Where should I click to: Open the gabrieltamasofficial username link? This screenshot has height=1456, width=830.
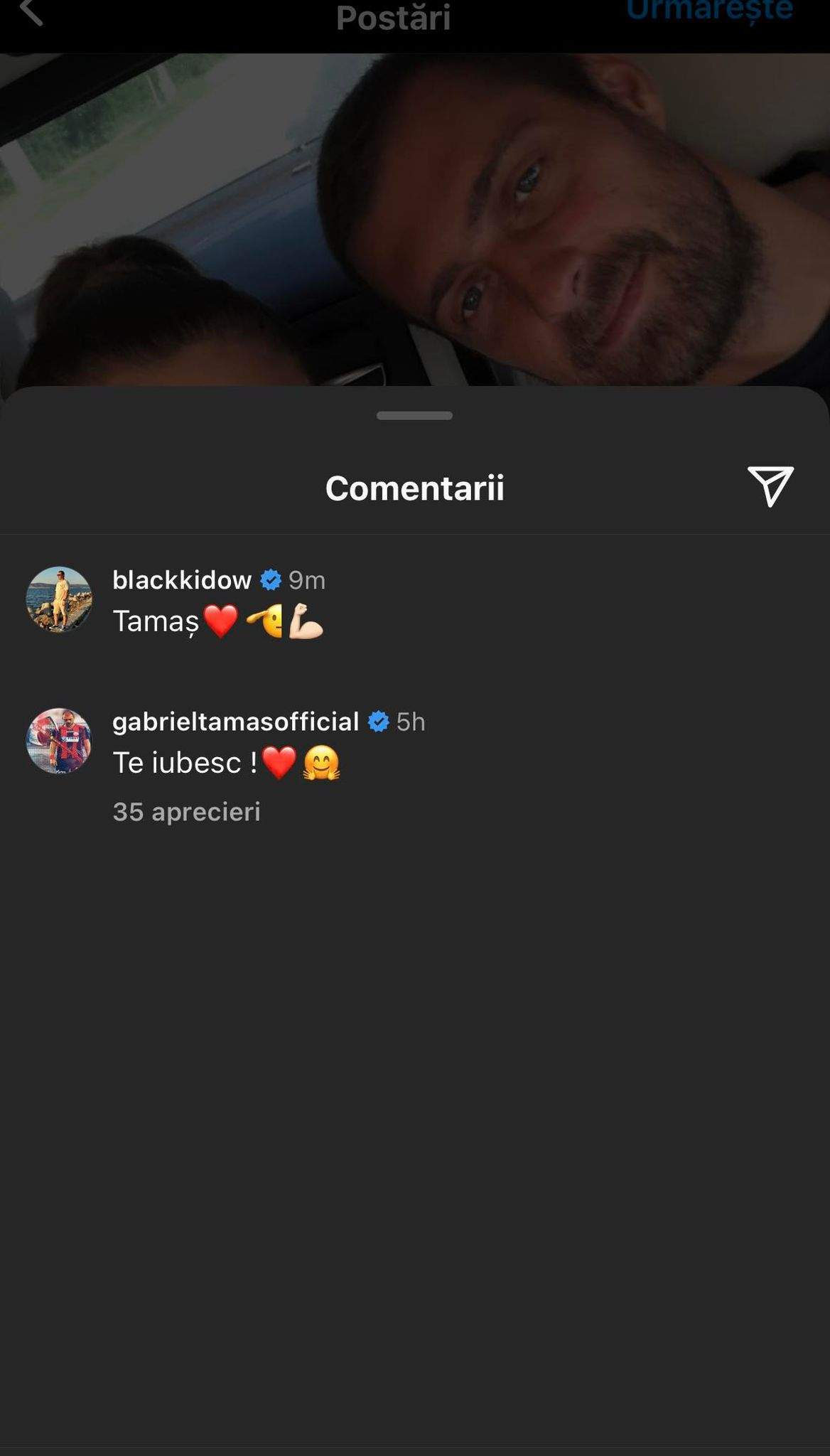pos(235,722)
